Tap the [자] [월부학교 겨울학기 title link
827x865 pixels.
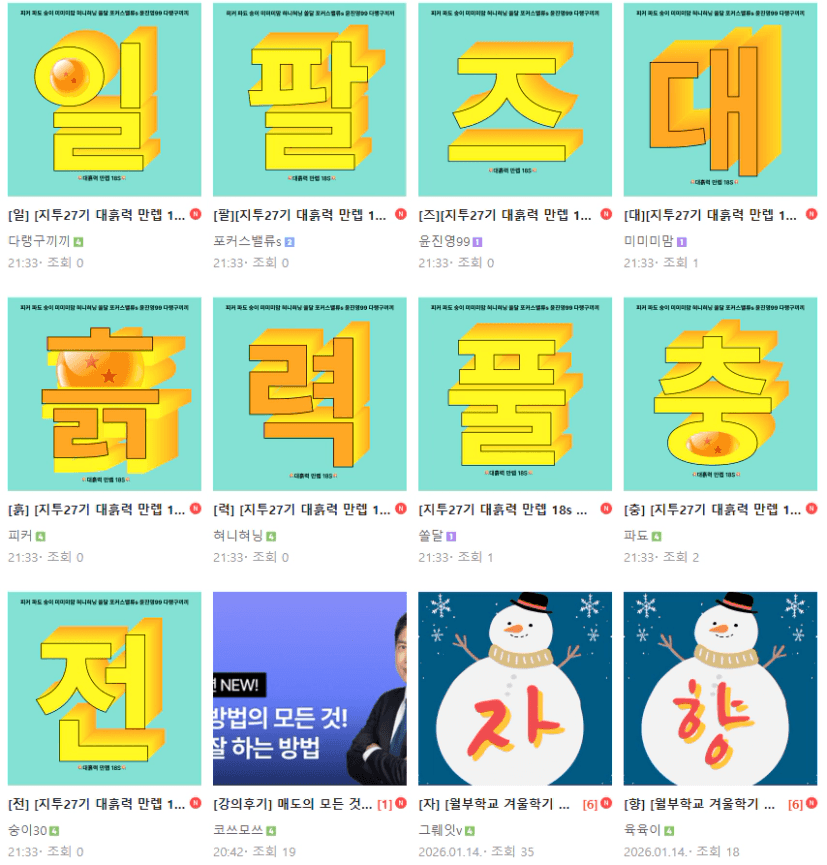[x=494, y=804]
